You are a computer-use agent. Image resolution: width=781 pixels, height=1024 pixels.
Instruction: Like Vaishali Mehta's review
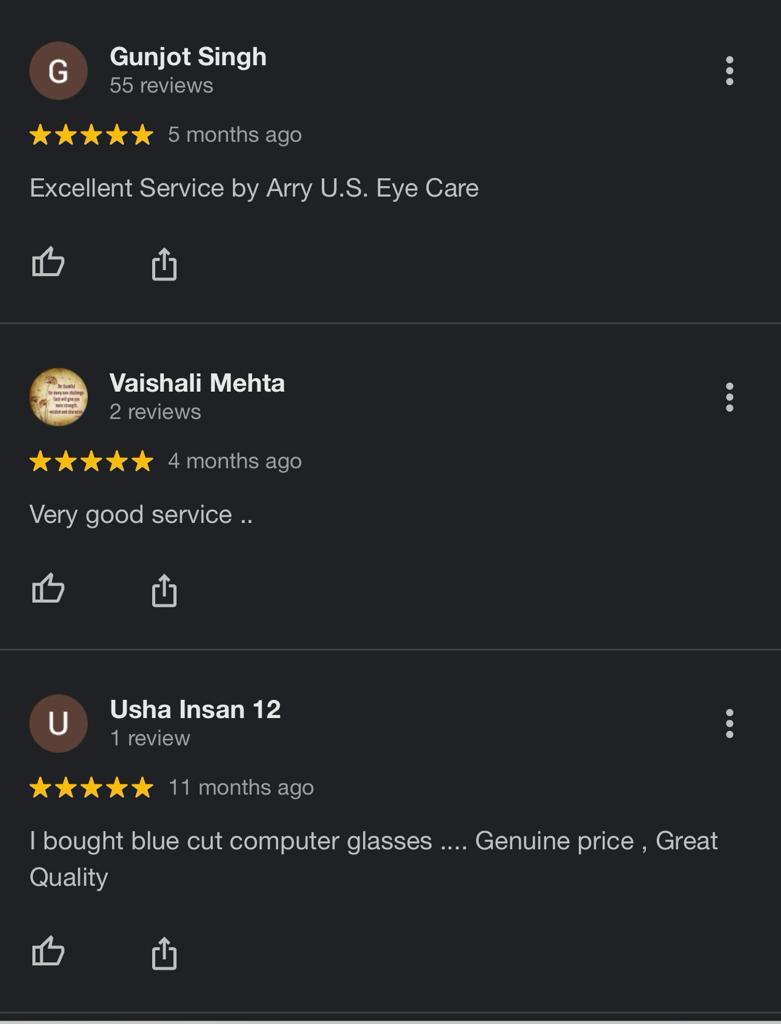48,590
